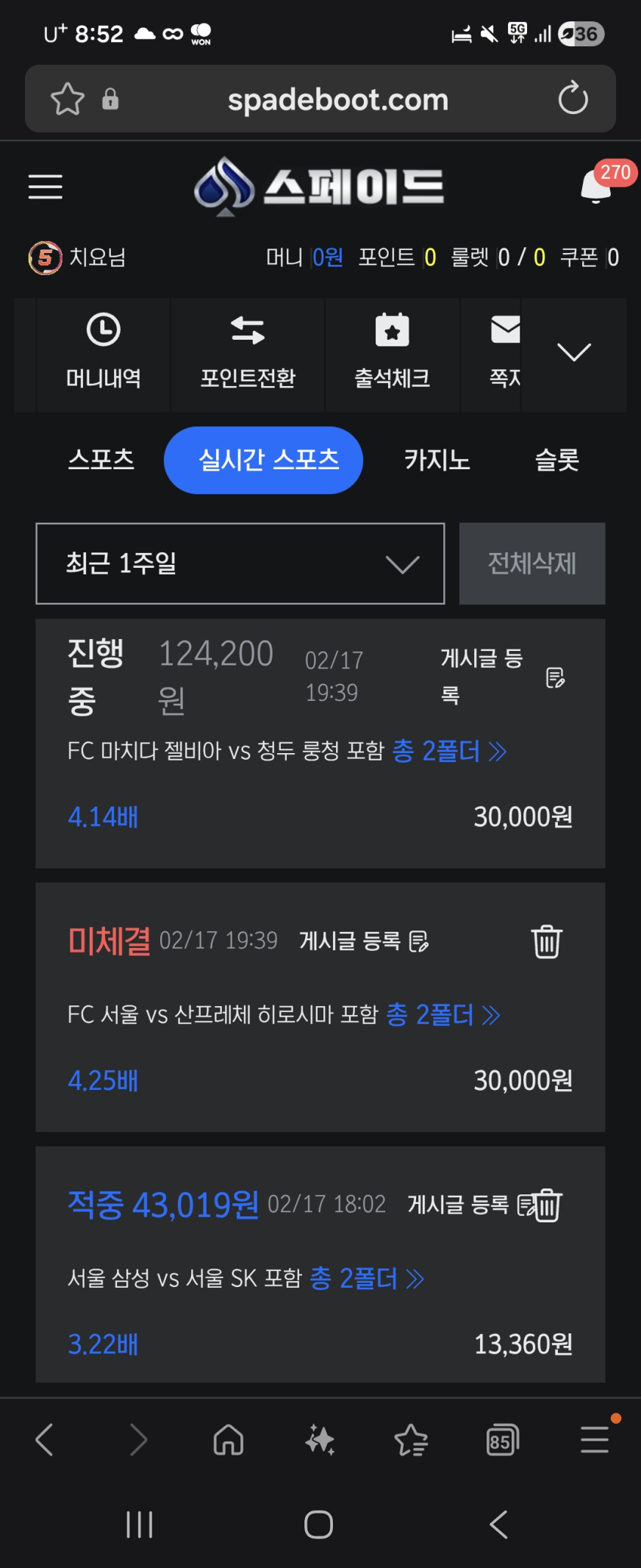Switch to the 스포츠 tab
The width and height of the screenshot is (641, 1568).
[x=101, y=460]
